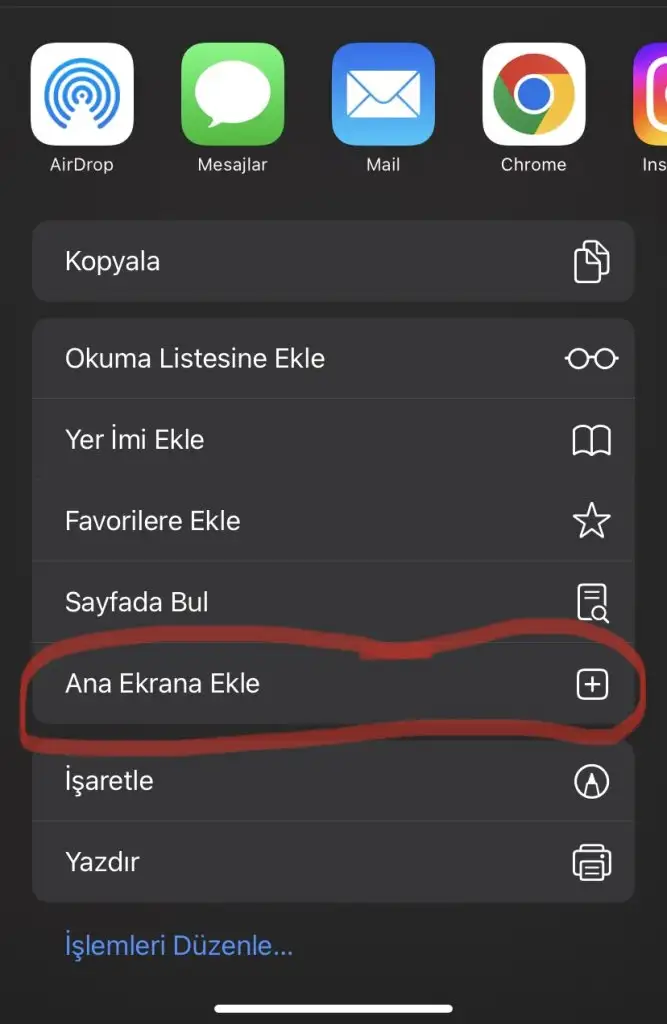The image size is (667, 1024).
Task: Tap Ana Ekrana Ekle
Action: (333, 684)
